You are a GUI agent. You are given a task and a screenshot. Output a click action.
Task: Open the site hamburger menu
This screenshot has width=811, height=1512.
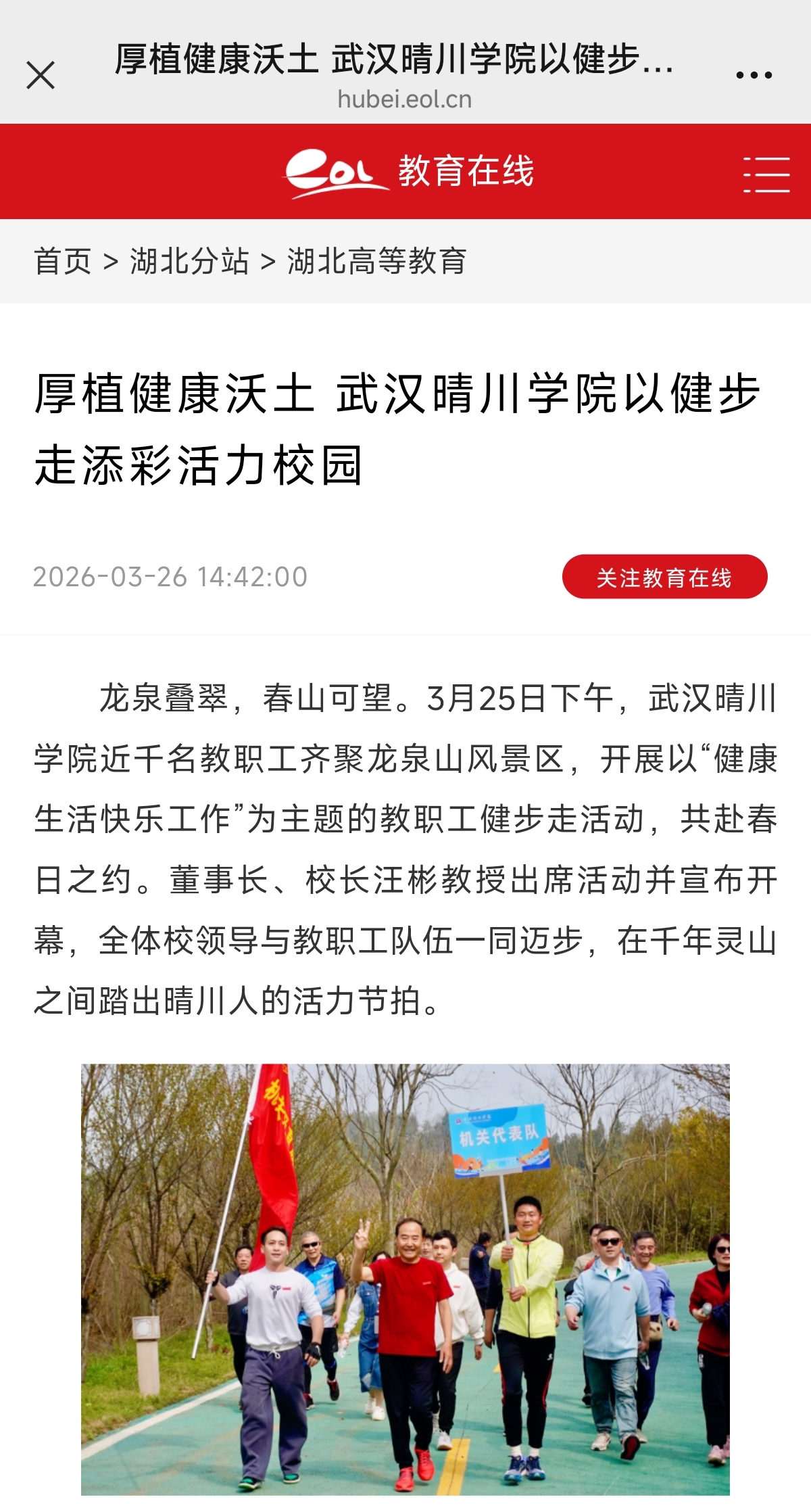click(766, 174)
